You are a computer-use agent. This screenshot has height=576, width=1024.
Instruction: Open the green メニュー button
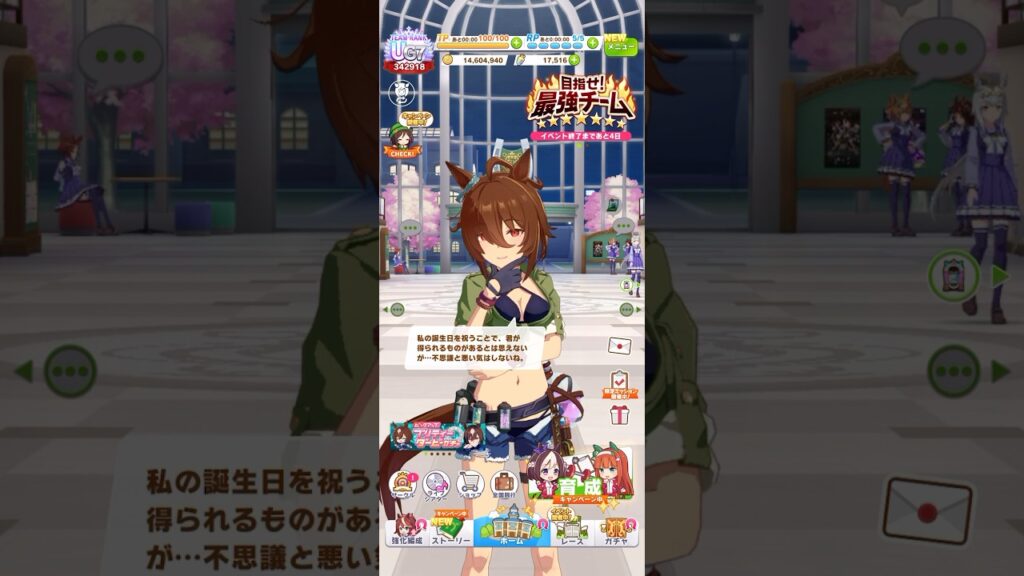point(621,45)
